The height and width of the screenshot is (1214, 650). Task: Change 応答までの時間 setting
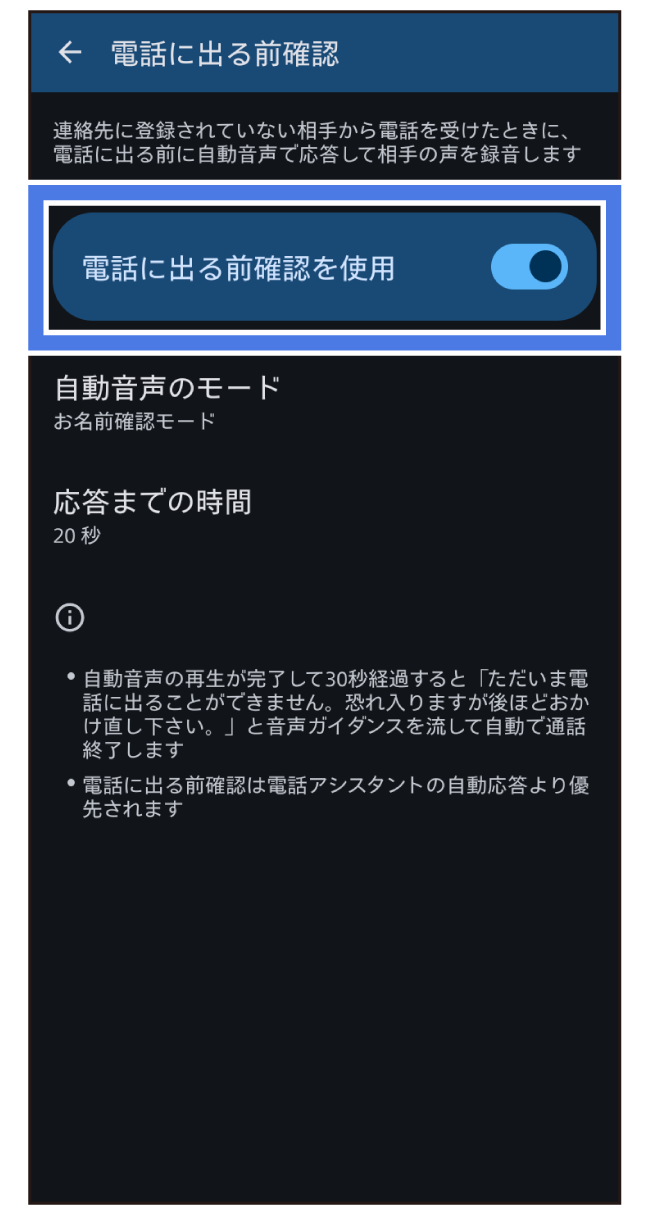152,515
